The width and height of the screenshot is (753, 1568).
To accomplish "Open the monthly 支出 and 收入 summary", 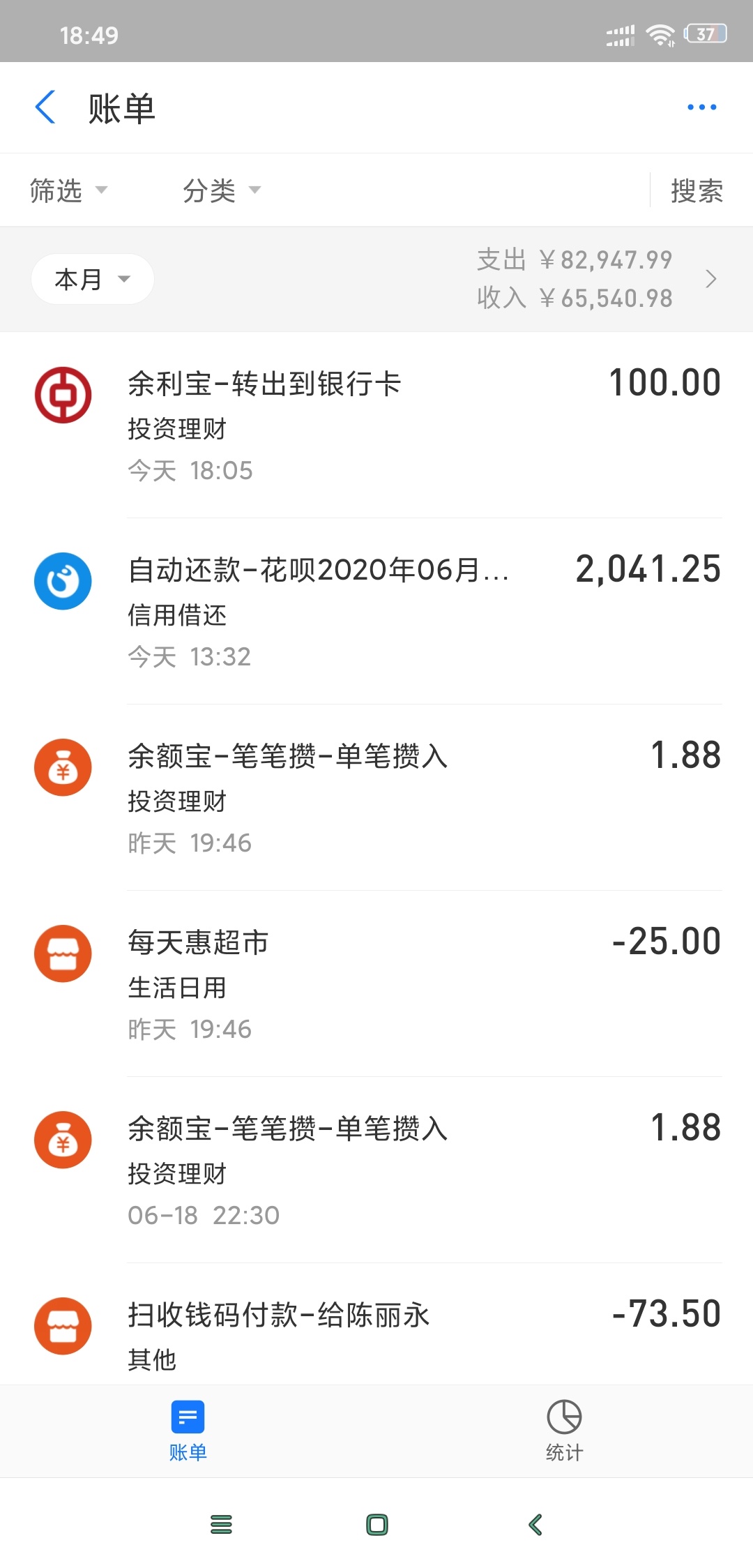I will pos(596,279).
